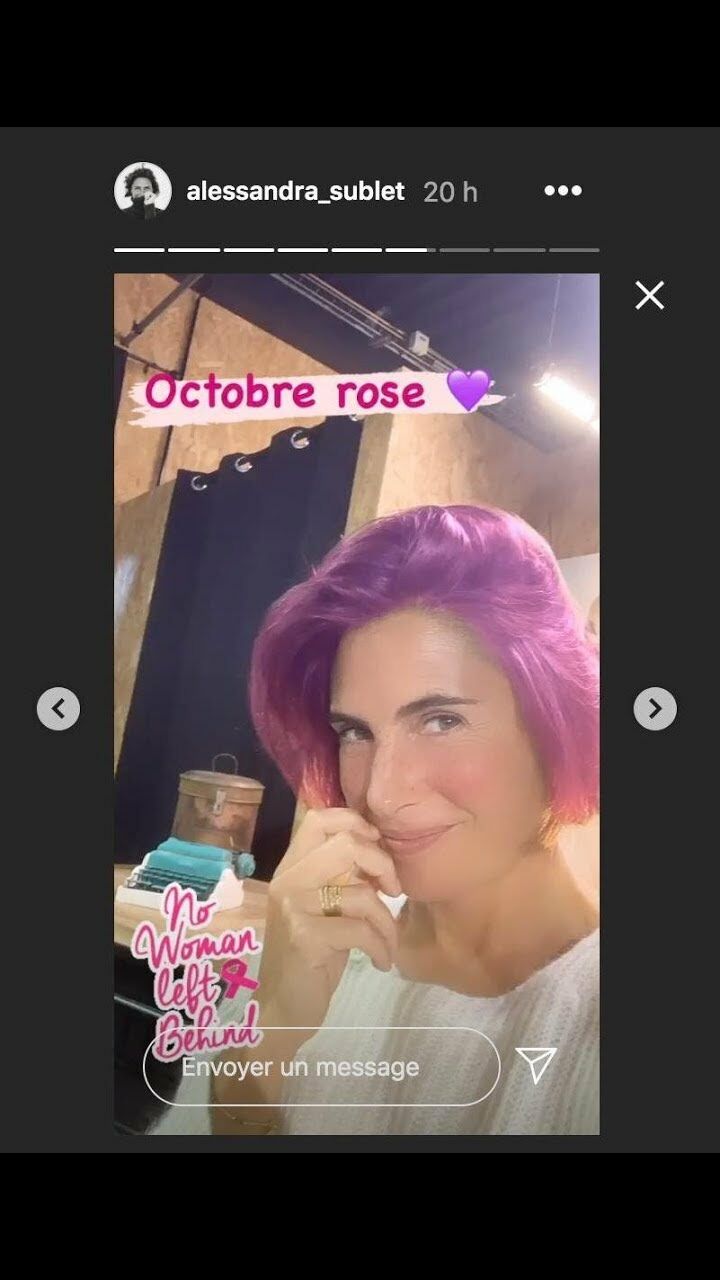Skip to the next story
Screen dimensions: 720x1280
pyautogui.click(x=655, y=709)
